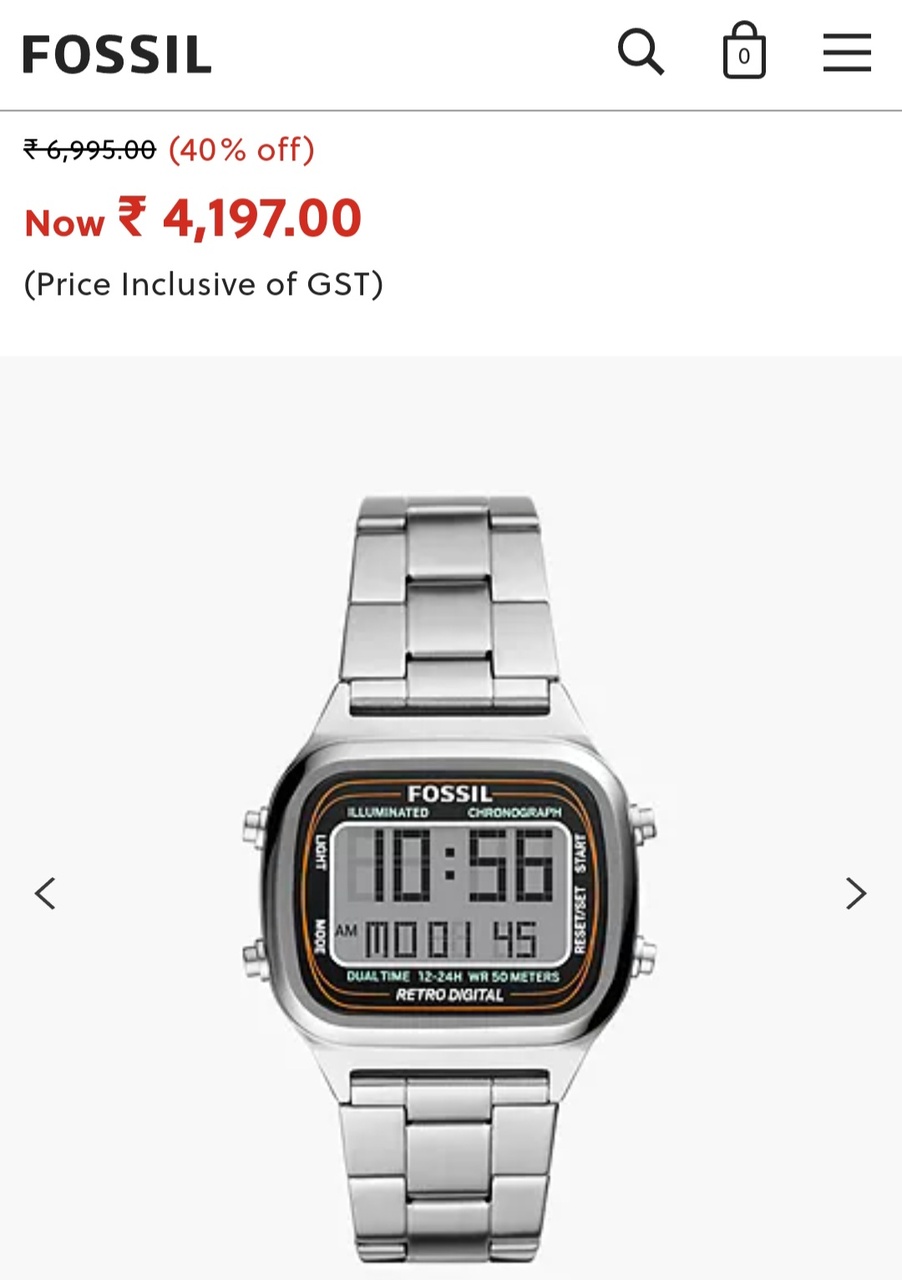Open the hamburger menu
The height and width of the screenshot is (1280, 902).
(847, 52)
